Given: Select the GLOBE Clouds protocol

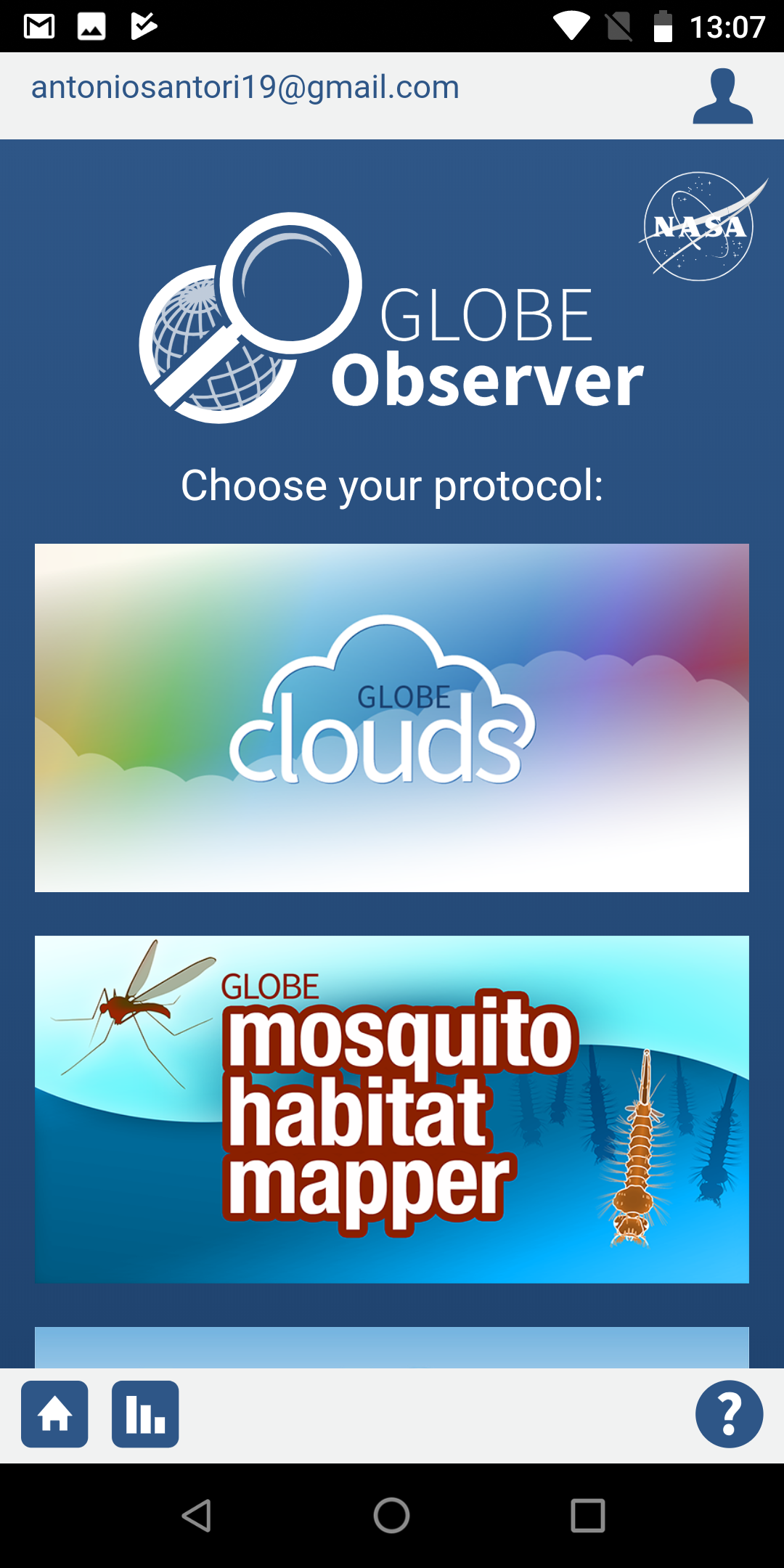Looking at the screenshot, I should pyautogui.click(x=392, y=717).
